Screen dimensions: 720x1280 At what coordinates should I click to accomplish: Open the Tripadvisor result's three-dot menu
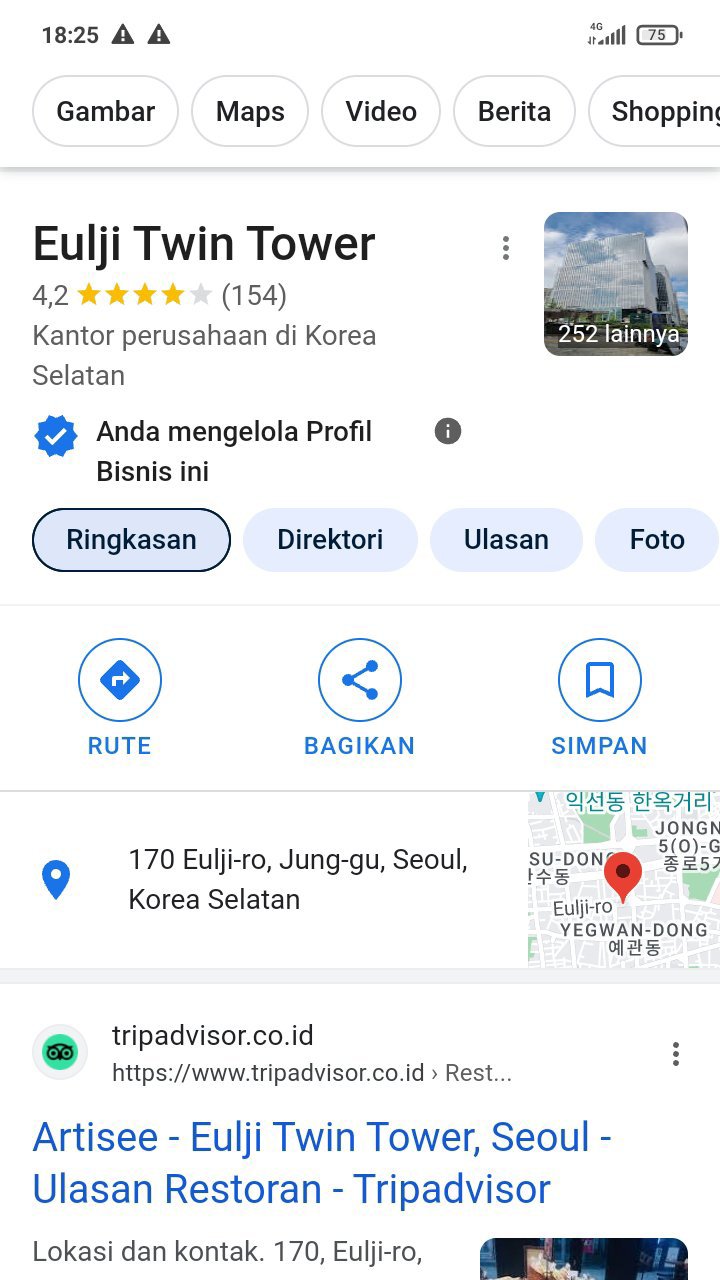[x=676, y=1054]
